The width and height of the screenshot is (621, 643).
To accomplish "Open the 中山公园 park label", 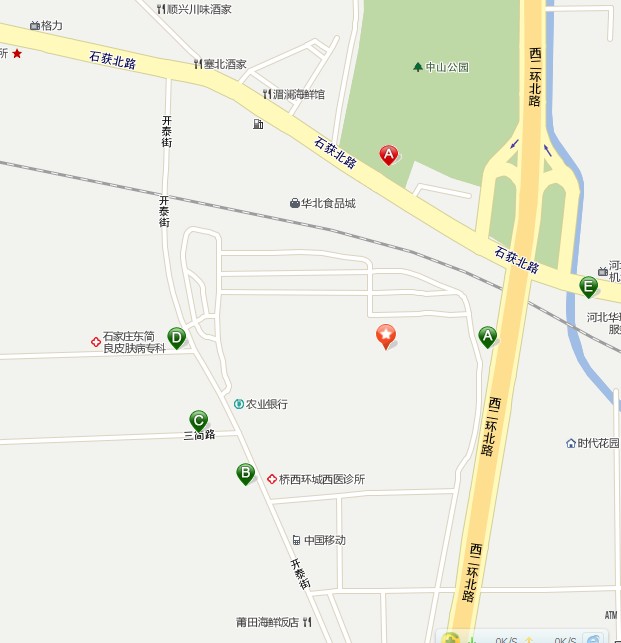I will (440, 67).
